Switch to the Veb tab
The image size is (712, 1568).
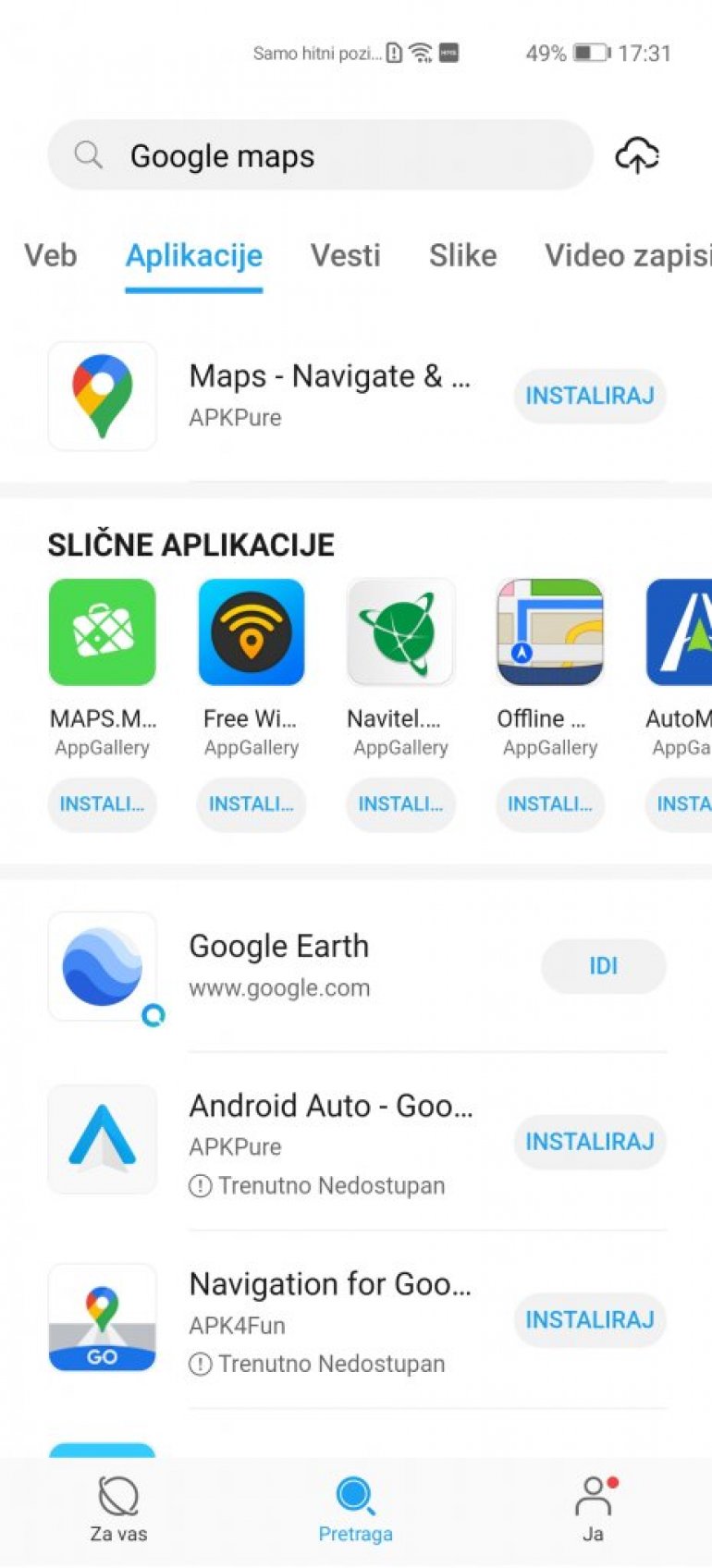(51, 255)
